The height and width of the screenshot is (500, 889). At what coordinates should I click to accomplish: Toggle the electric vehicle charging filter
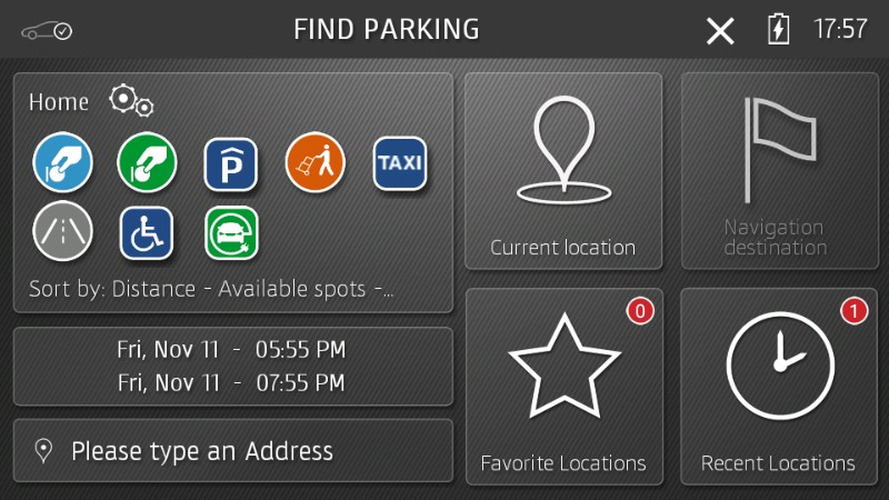coord(231,233)
